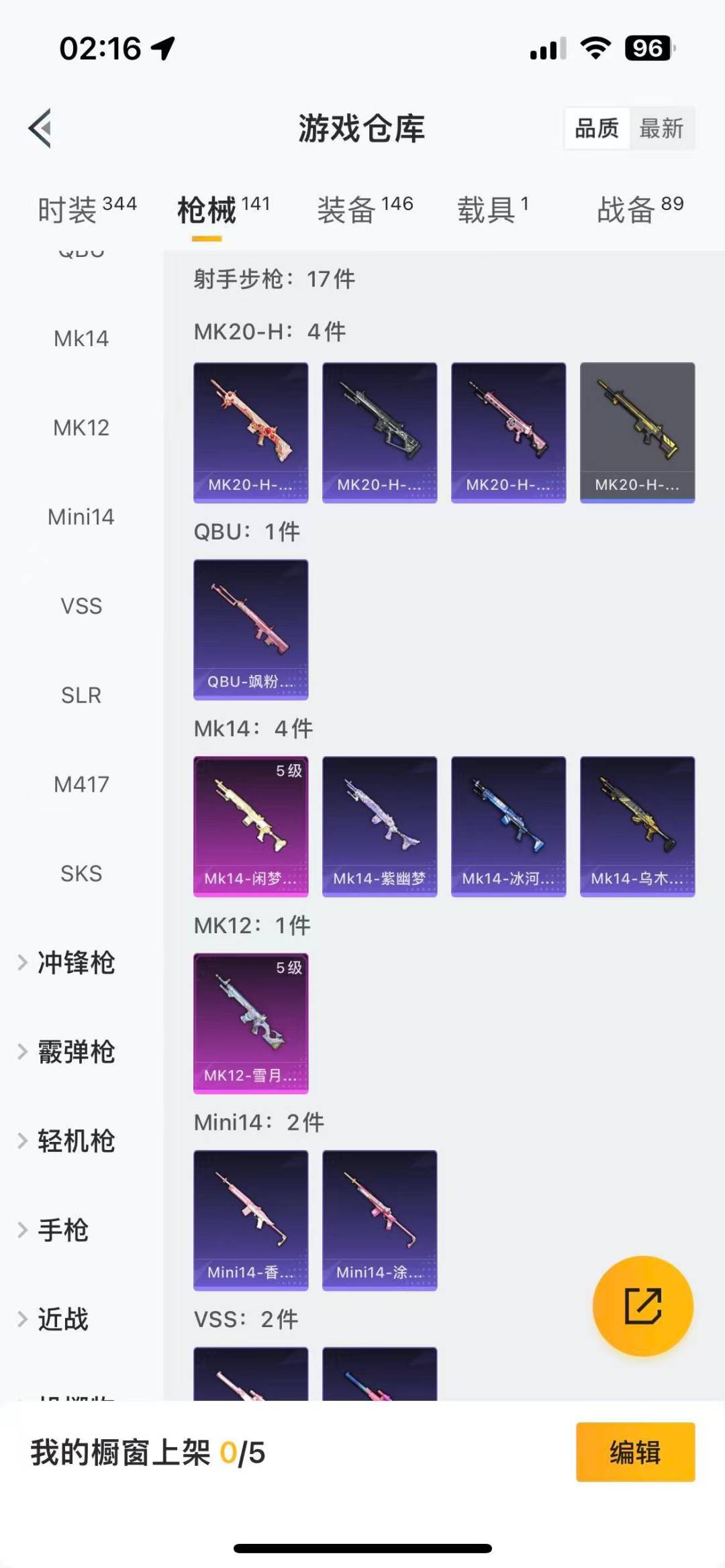Jump to M417 in the sidebar
The height and width of the screenshot is (1568, 725).
(81, 784)
